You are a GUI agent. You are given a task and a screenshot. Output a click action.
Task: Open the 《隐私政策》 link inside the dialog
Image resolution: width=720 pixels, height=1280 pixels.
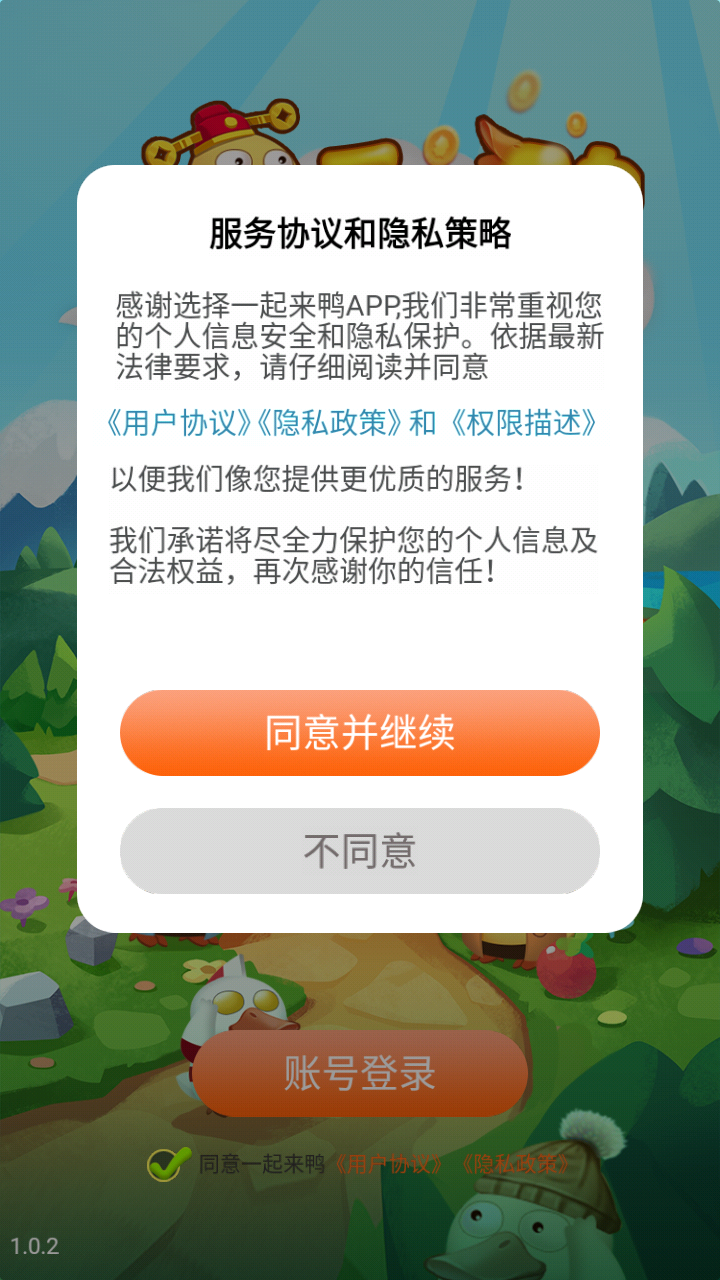coord(330,424)
